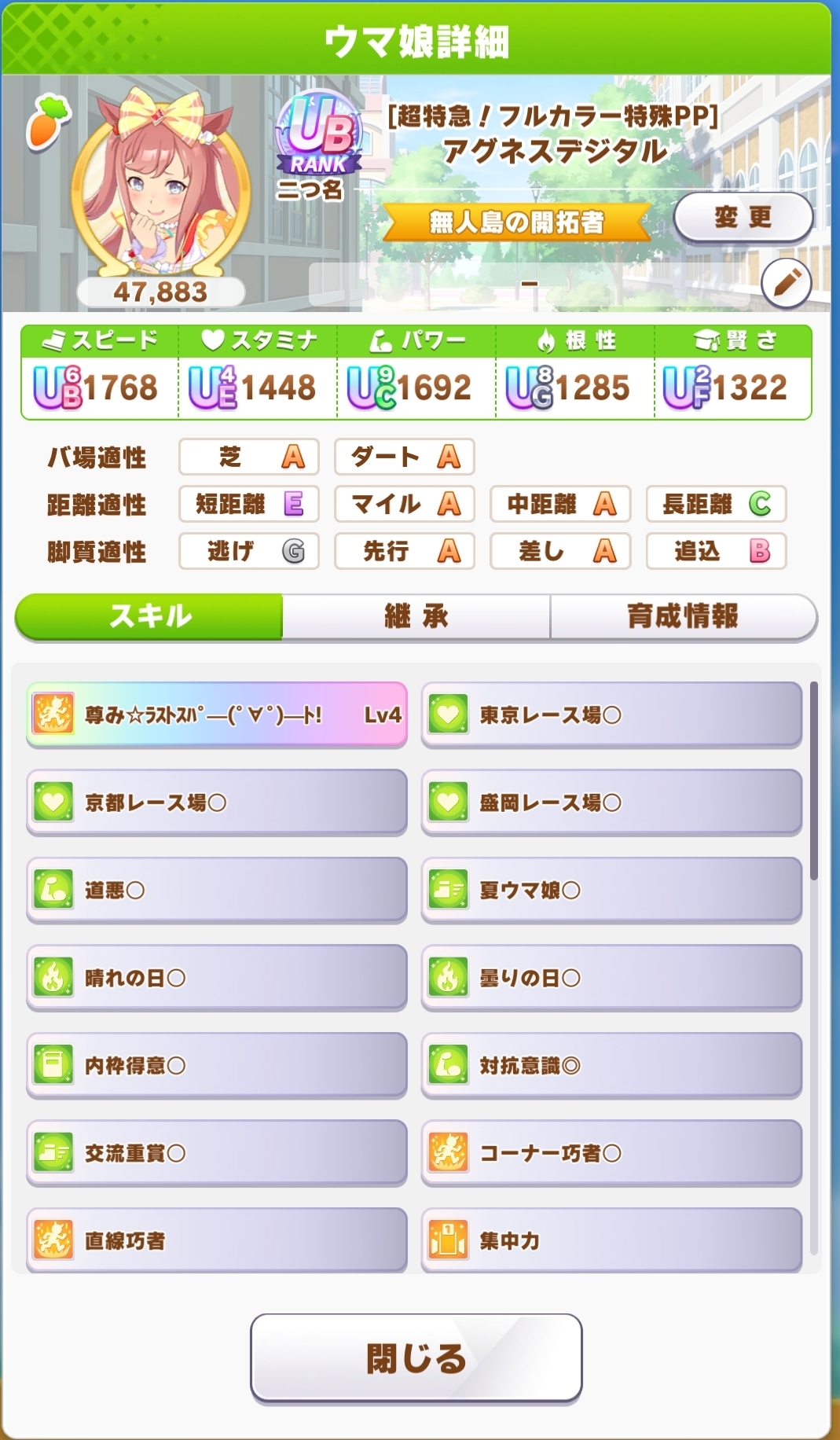The image size is (840, 1440).
Task: Open 内枠得意○ skill details
Action: (x=217, y=1065)
